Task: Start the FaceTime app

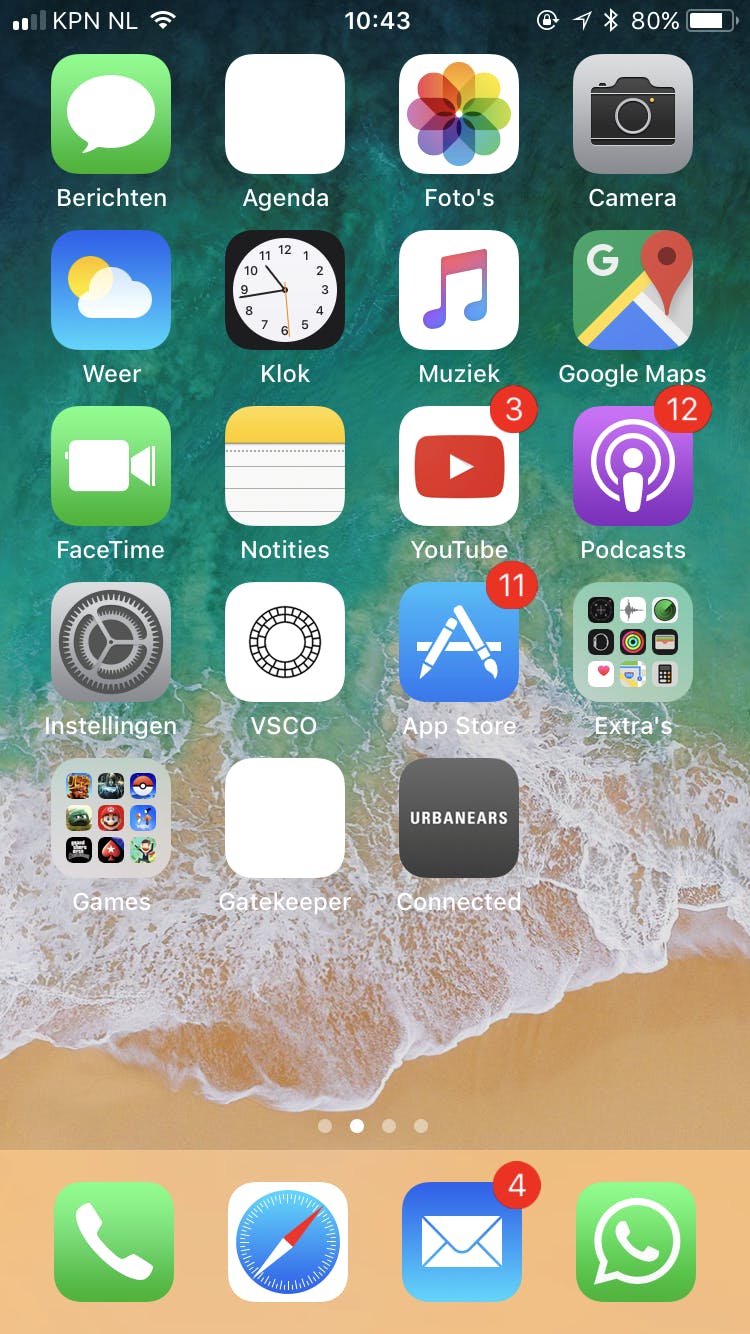Action: pyautogui.click(x=111, y=466)
